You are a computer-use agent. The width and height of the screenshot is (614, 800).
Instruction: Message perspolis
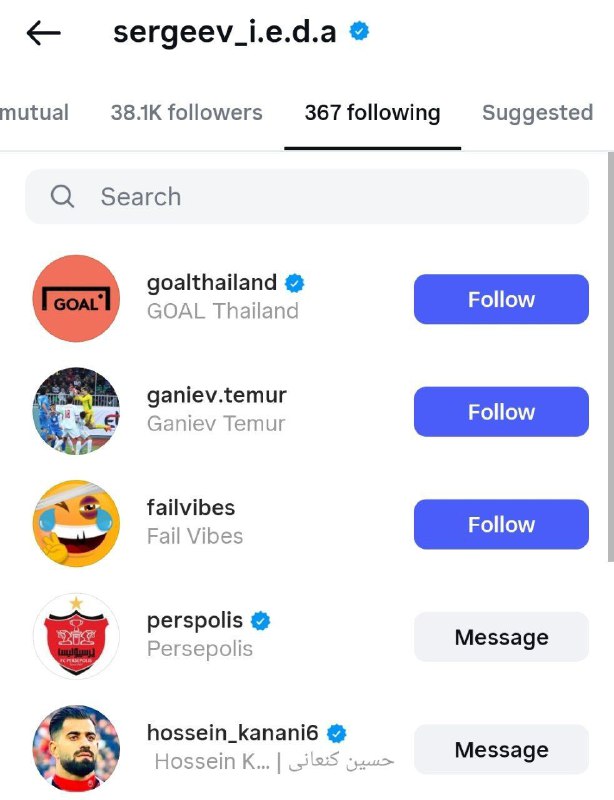(501, 637)
